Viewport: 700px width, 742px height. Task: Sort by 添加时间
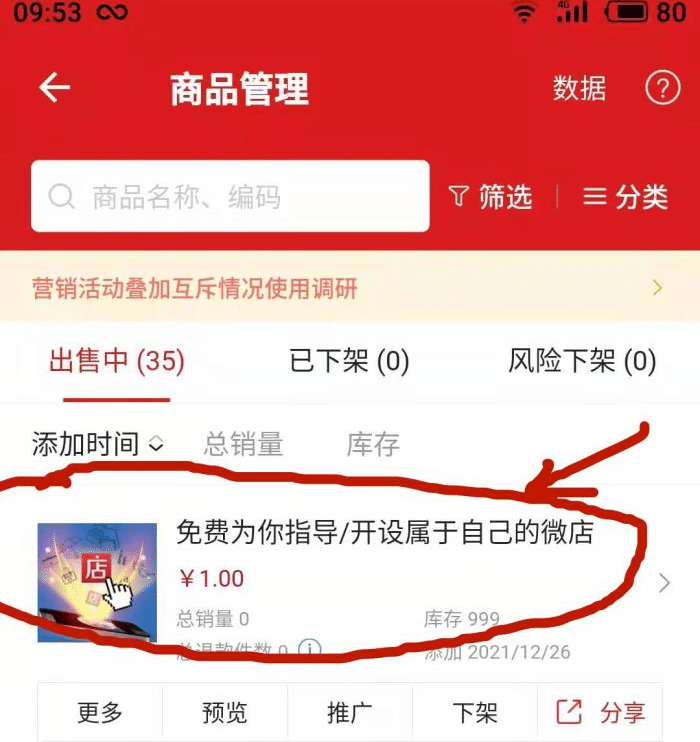[x=97, y=444]
